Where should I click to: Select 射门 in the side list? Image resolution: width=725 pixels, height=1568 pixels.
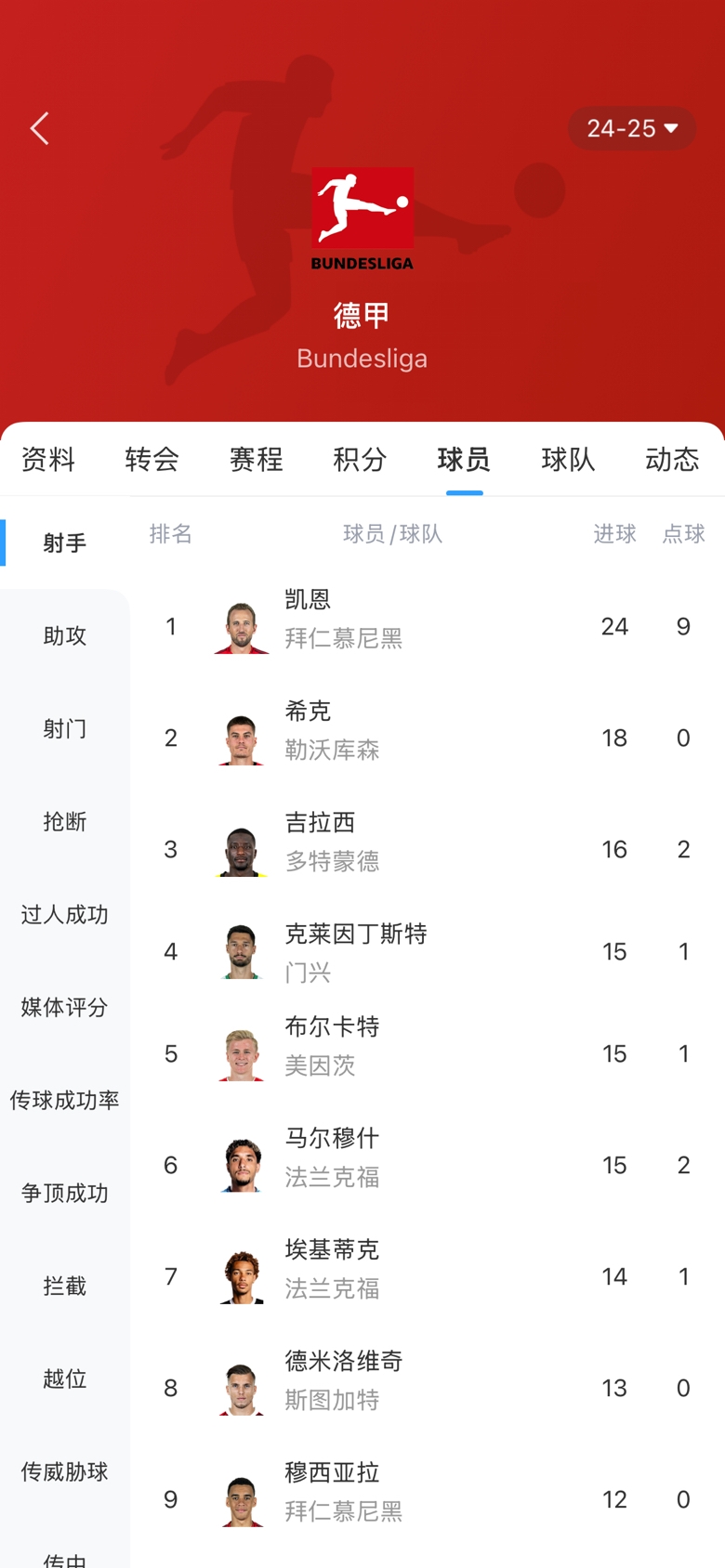coord(65,728)
